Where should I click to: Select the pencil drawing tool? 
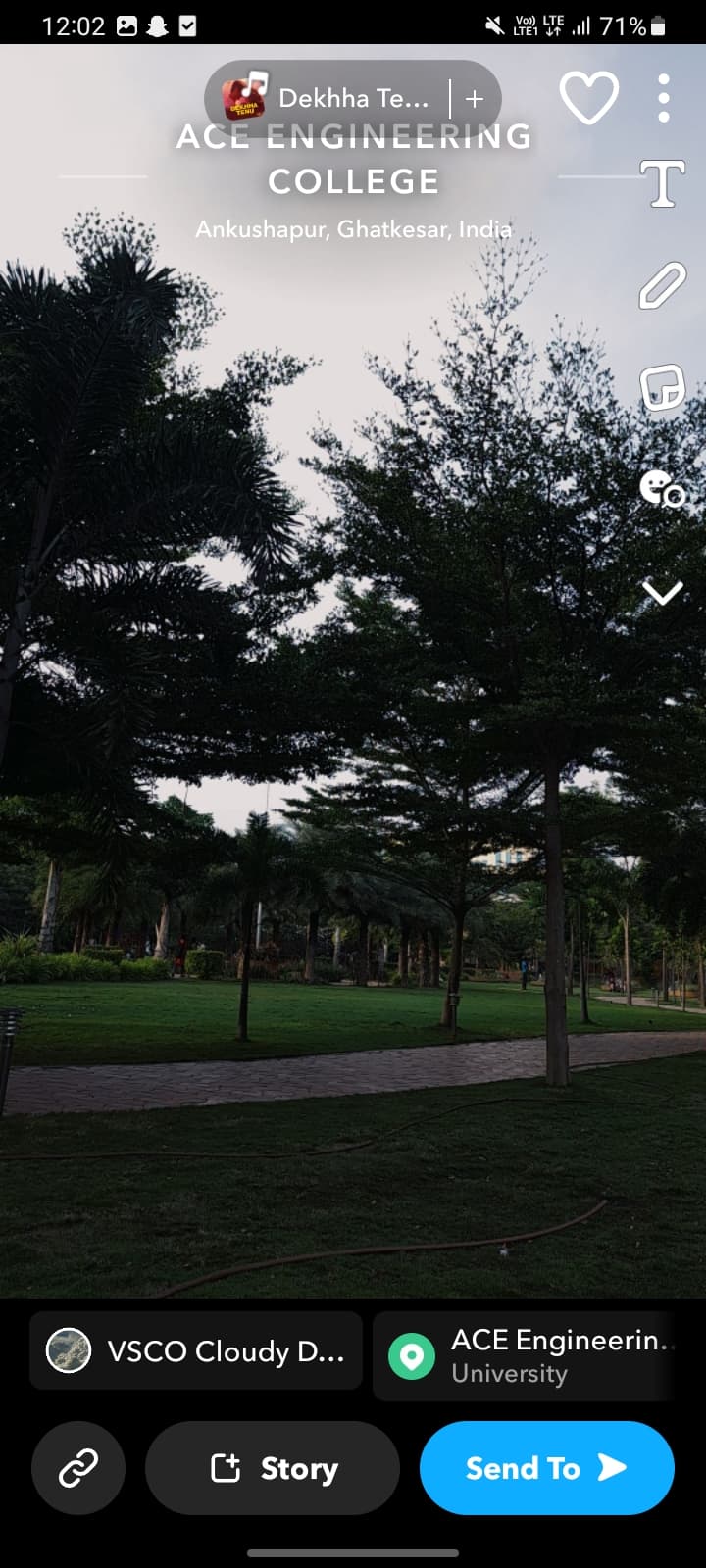point(663,286)
